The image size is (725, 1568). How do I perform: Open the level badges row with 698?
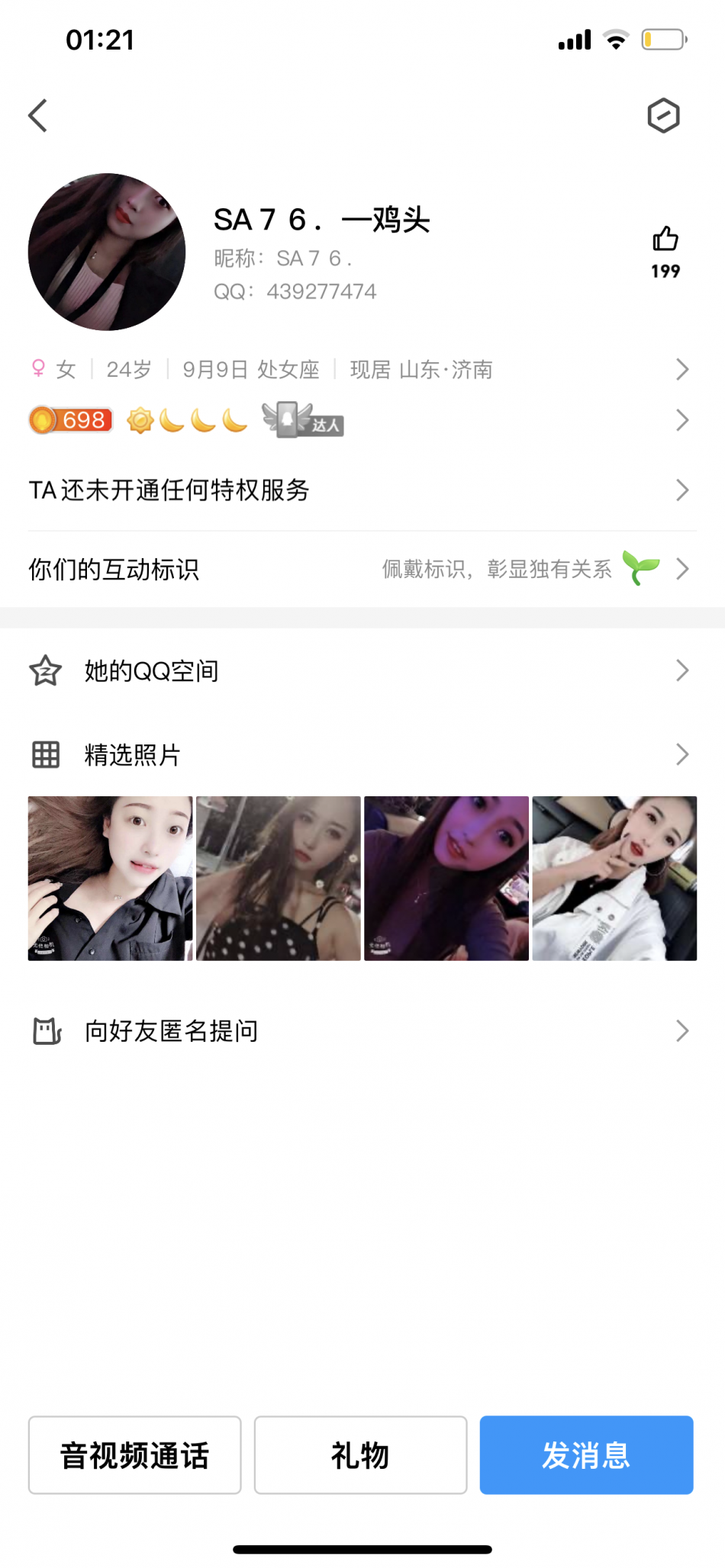[359, 420]
